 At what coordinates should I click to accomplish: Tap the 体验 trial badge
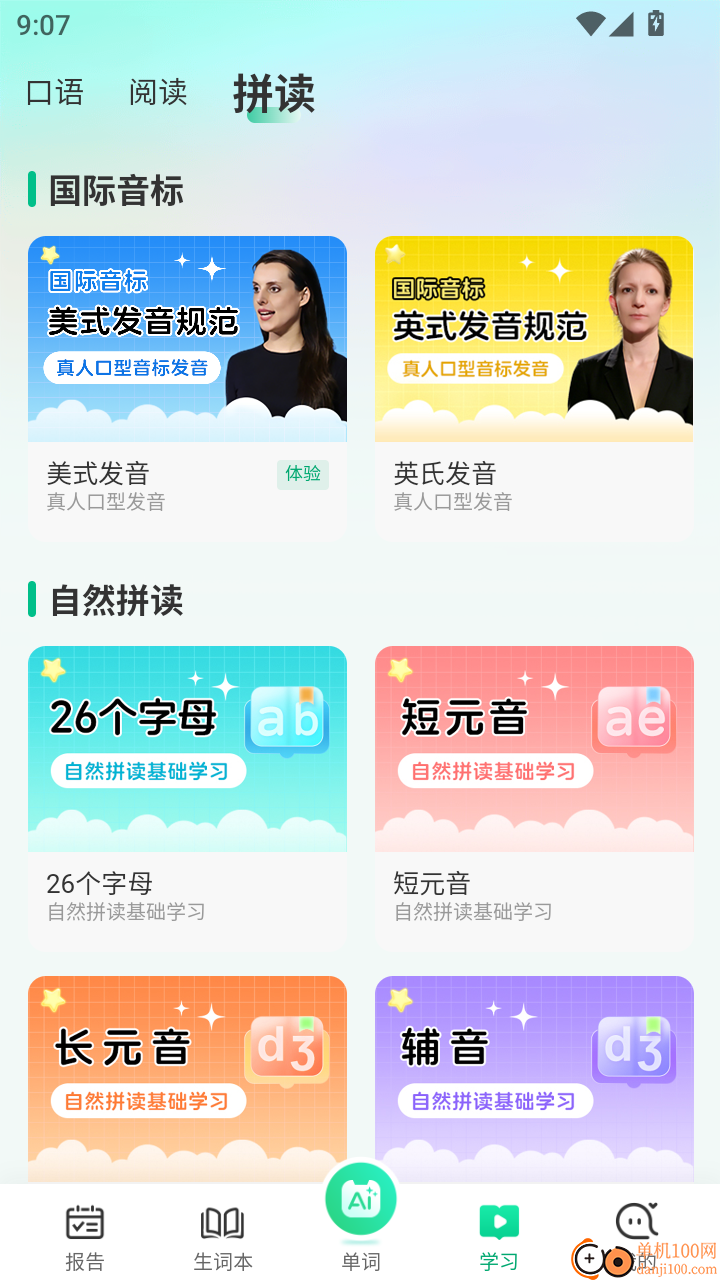(x=303, y=475)
